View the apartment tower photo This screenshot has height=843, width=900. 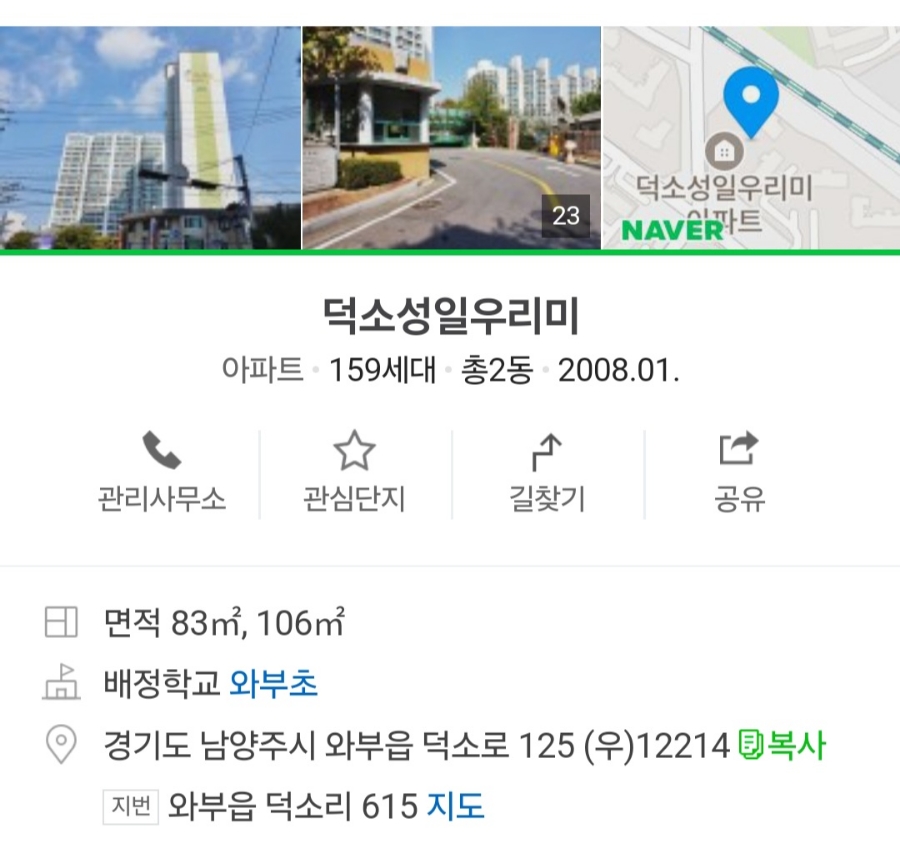[150, 138]
